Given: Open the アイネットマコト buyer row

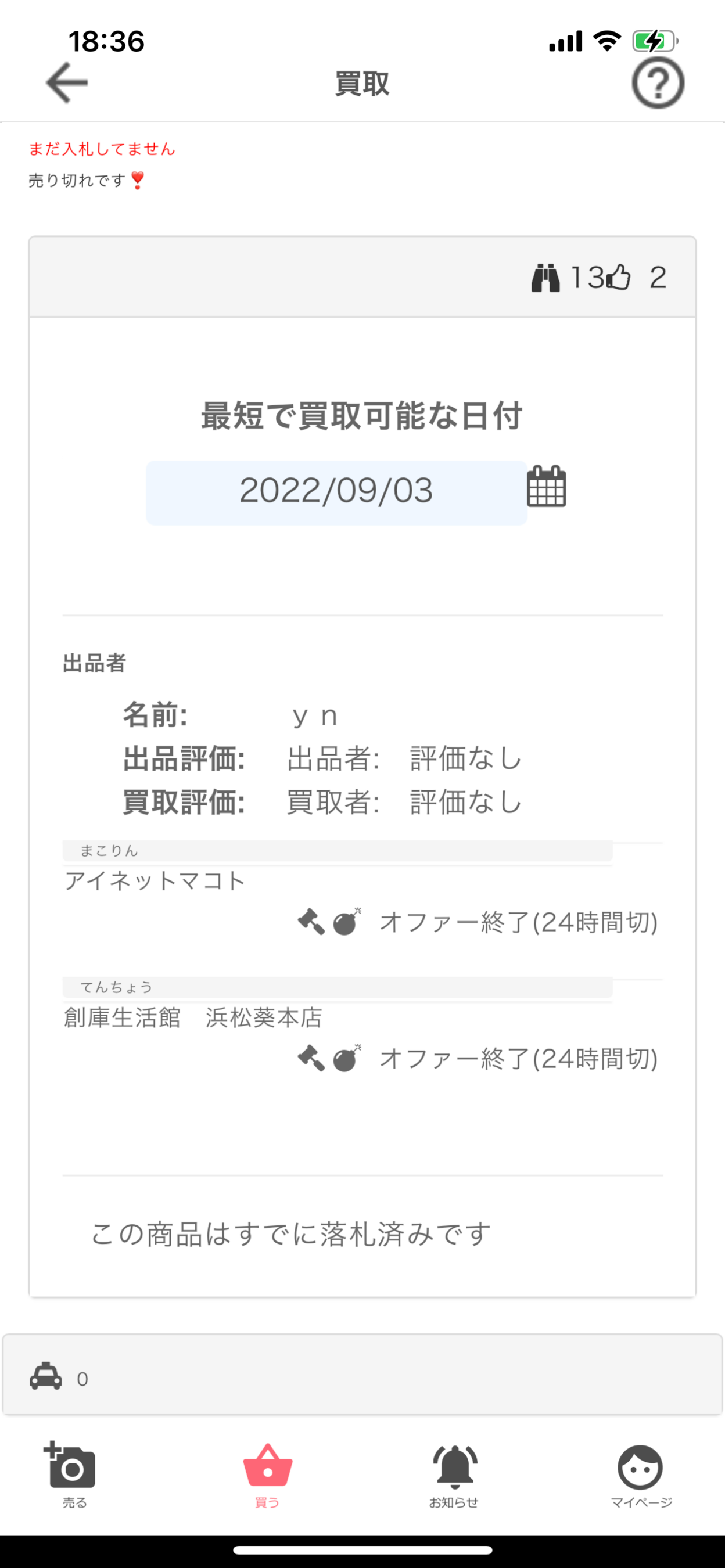Looking at the screenshot, I should click(x=155, y=881).
